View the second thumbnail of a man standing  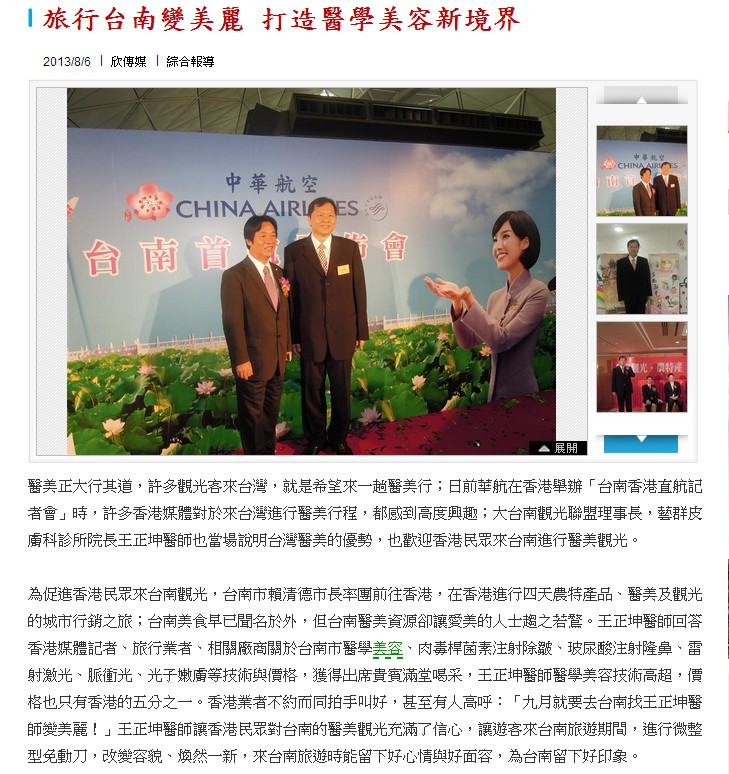[641, 268]
